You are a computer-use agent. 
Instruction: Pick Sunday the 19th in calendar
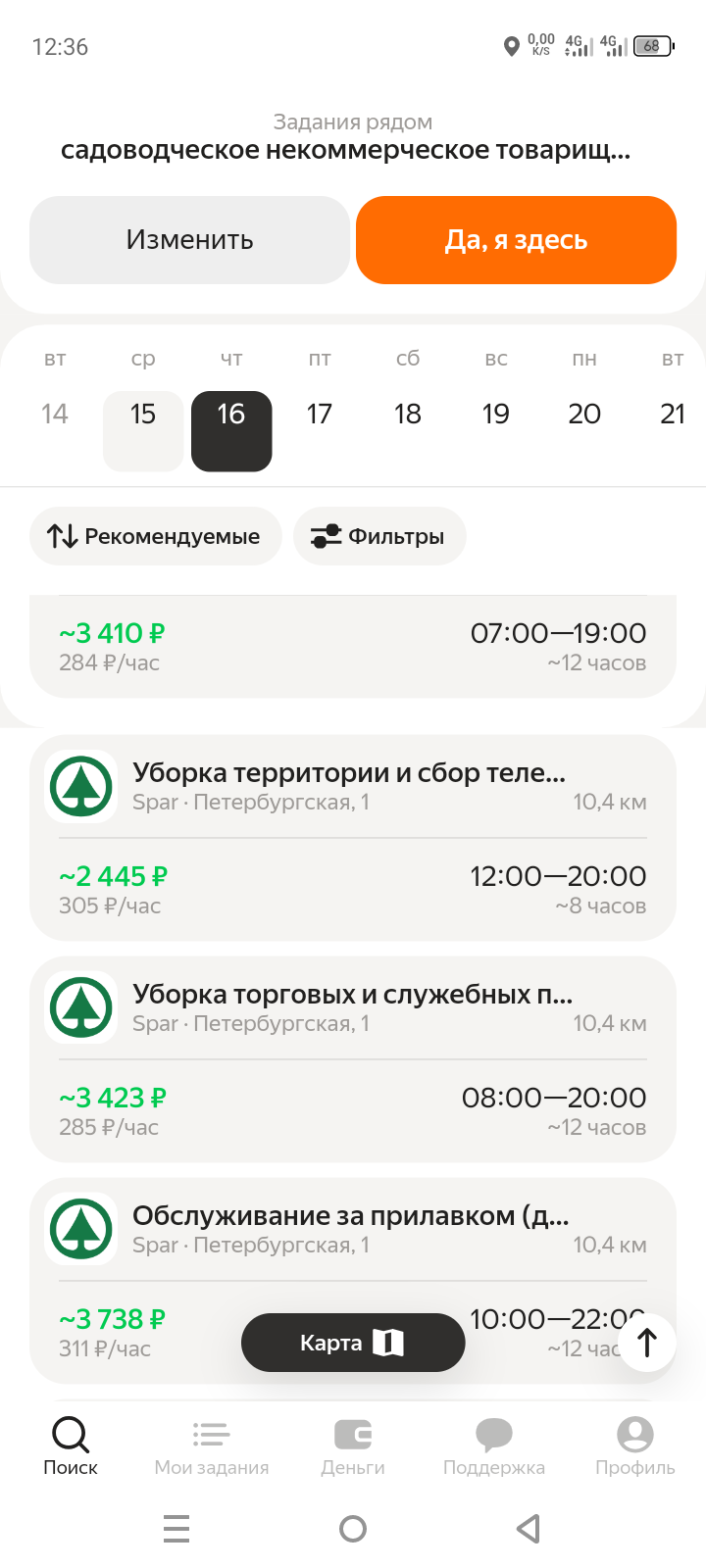click(496, 415)
